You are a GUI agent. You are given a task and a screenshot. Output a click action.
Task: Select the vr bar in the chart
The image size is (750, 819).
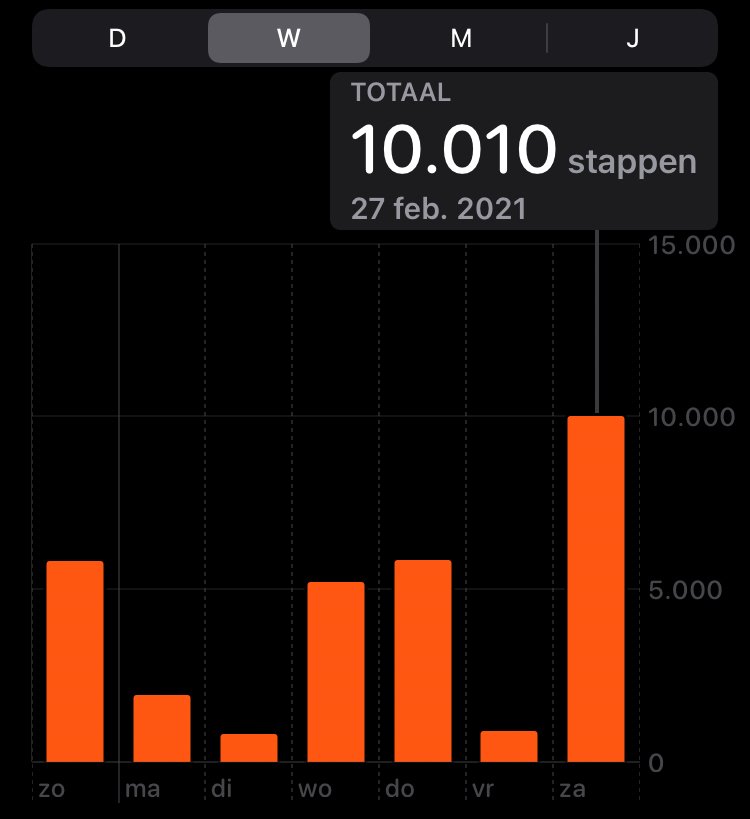509,746
